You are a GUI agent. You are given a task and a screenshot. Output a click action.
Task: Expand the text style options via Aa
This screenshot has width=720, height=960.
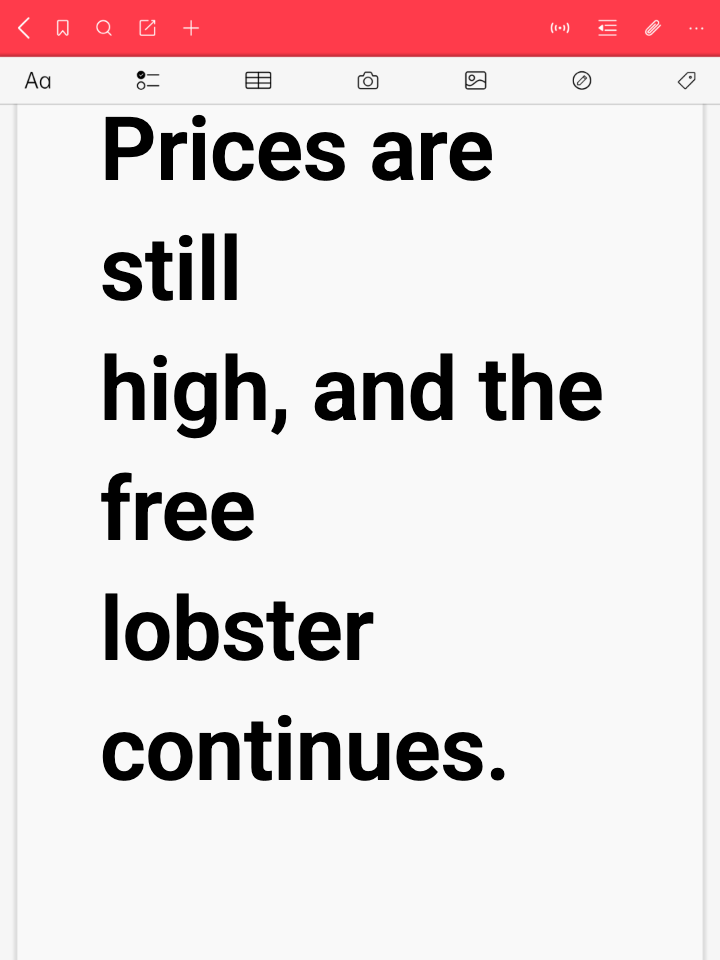coord(38,81)
